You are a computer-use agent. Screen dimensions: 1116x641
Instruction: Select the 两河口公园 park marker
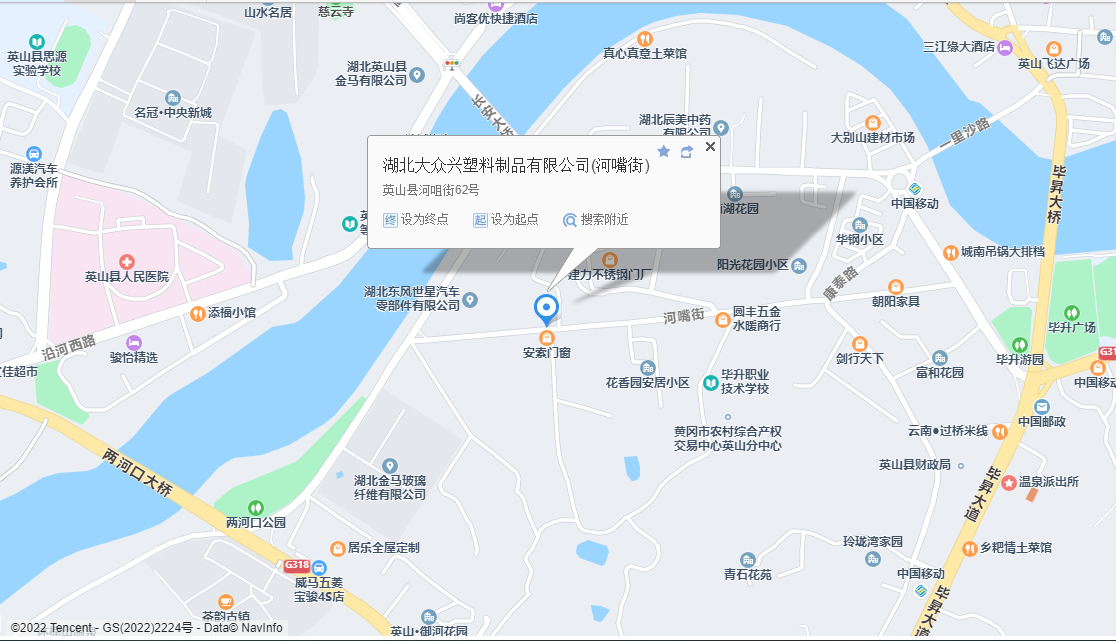256,507
